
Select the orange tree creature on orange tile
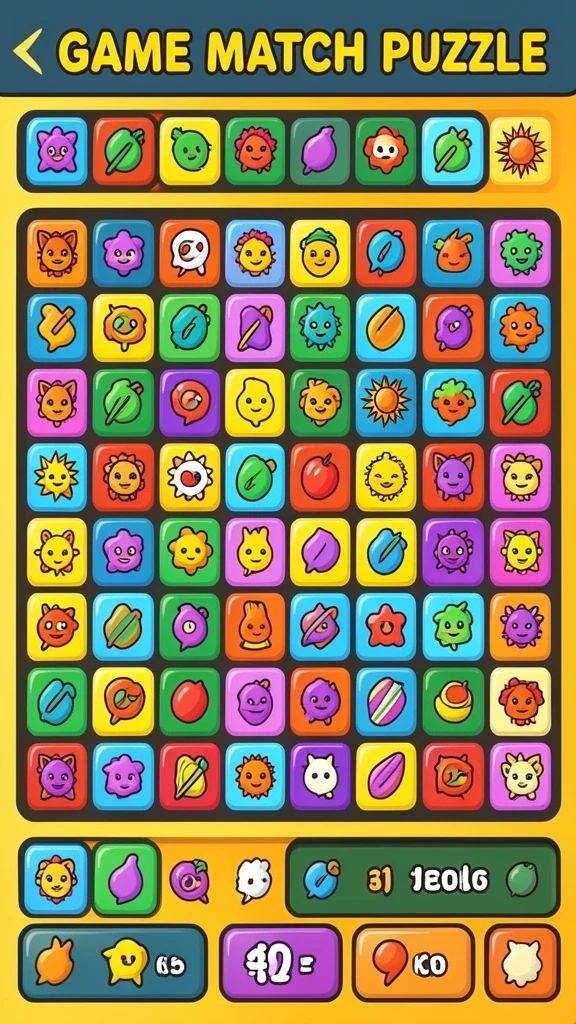255,627
